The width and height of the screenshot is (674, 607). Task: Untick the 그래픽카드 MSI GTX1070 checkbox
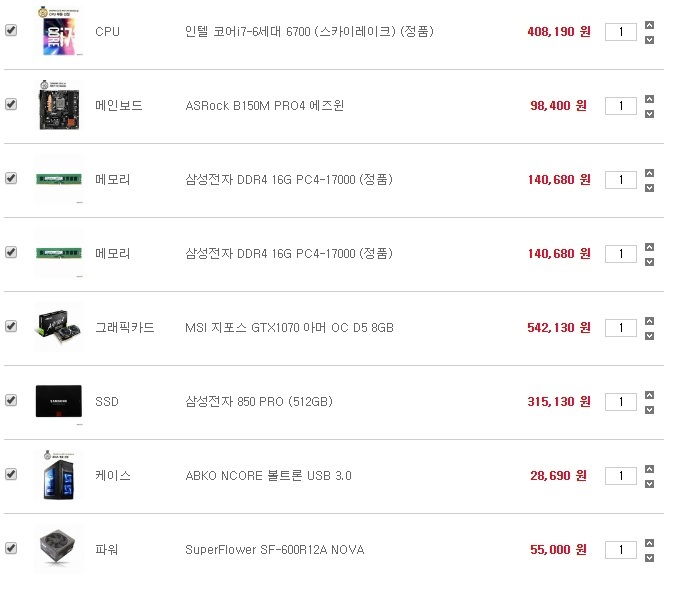(11, 326)
